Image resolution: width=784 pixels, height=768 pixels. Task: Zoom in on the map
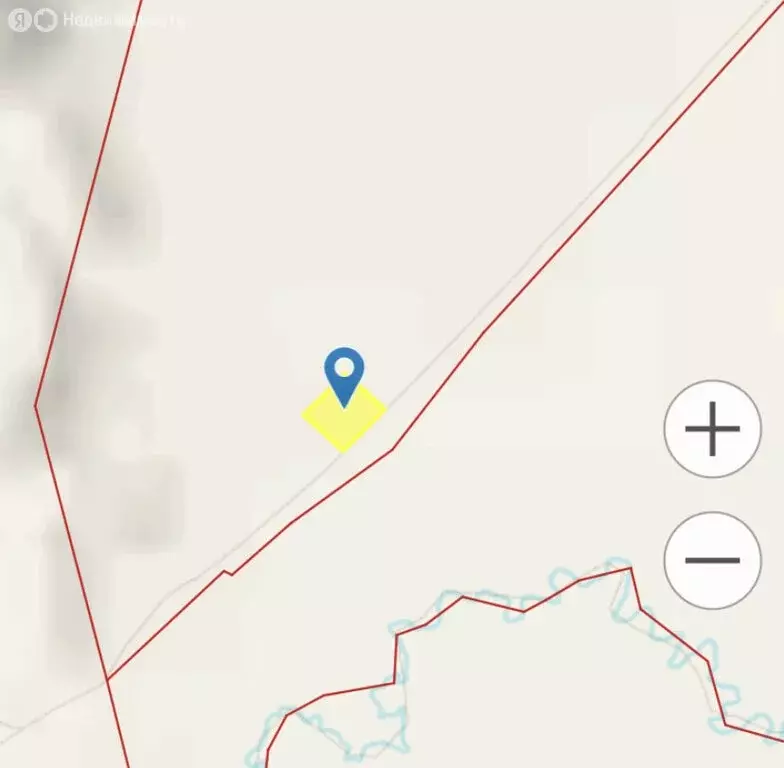[712, 429]
